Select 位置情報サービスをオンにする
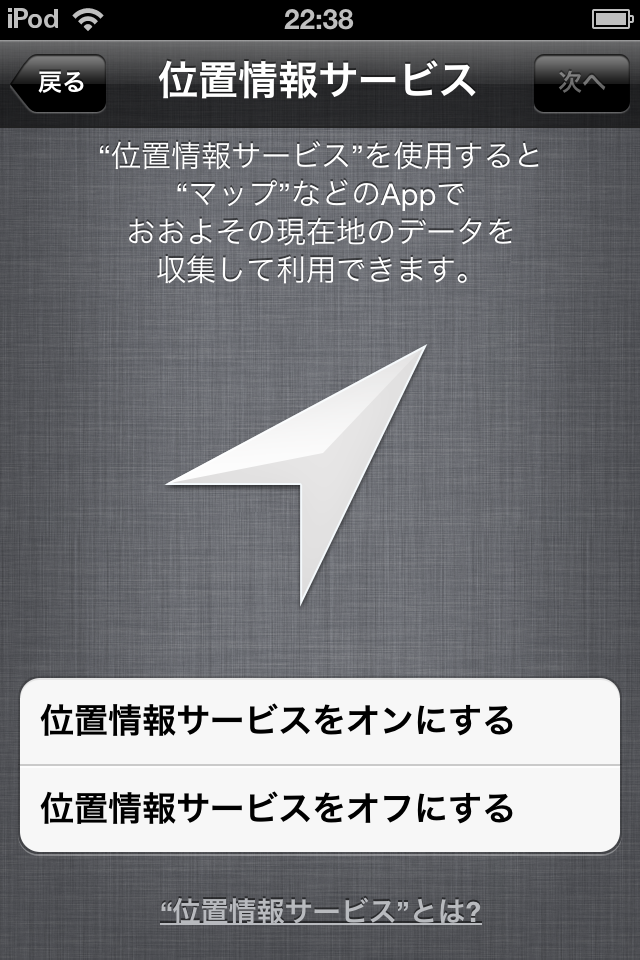The image size is (640, 960). (x=320, y=721)
